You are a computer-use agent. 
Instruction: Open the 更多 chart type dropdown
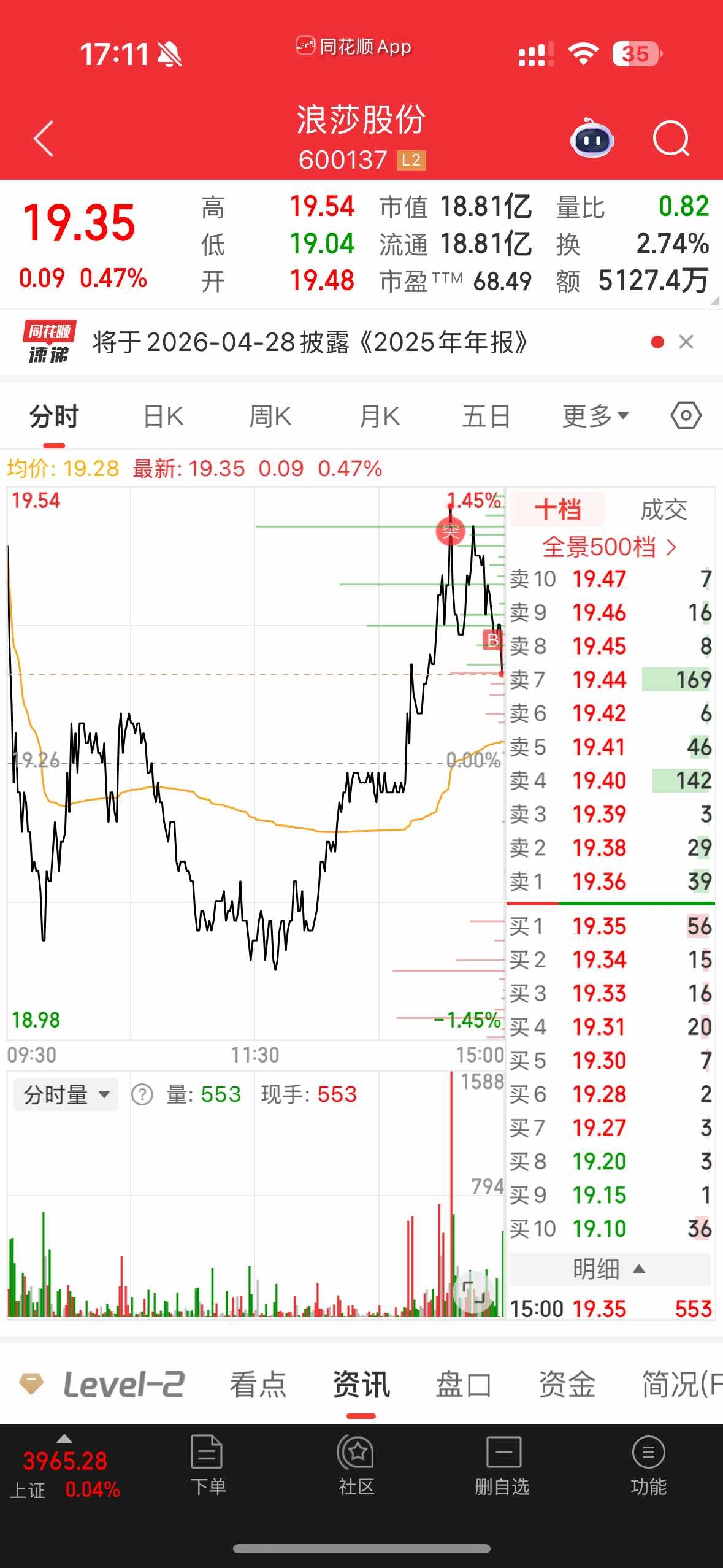[594, 415]
